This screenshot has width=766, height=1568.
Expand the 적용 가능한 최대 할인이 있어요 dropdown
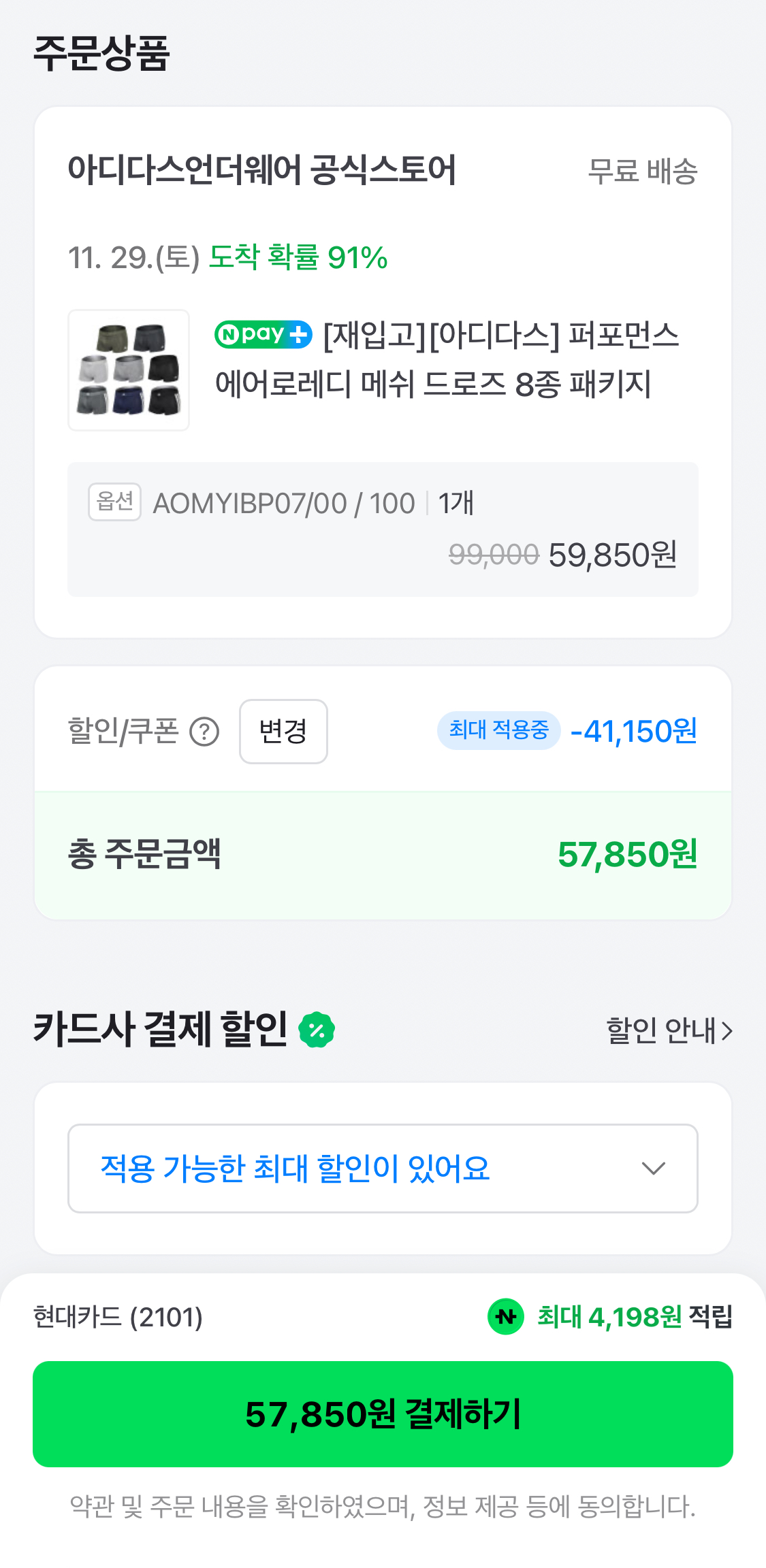pos(383,1168)
